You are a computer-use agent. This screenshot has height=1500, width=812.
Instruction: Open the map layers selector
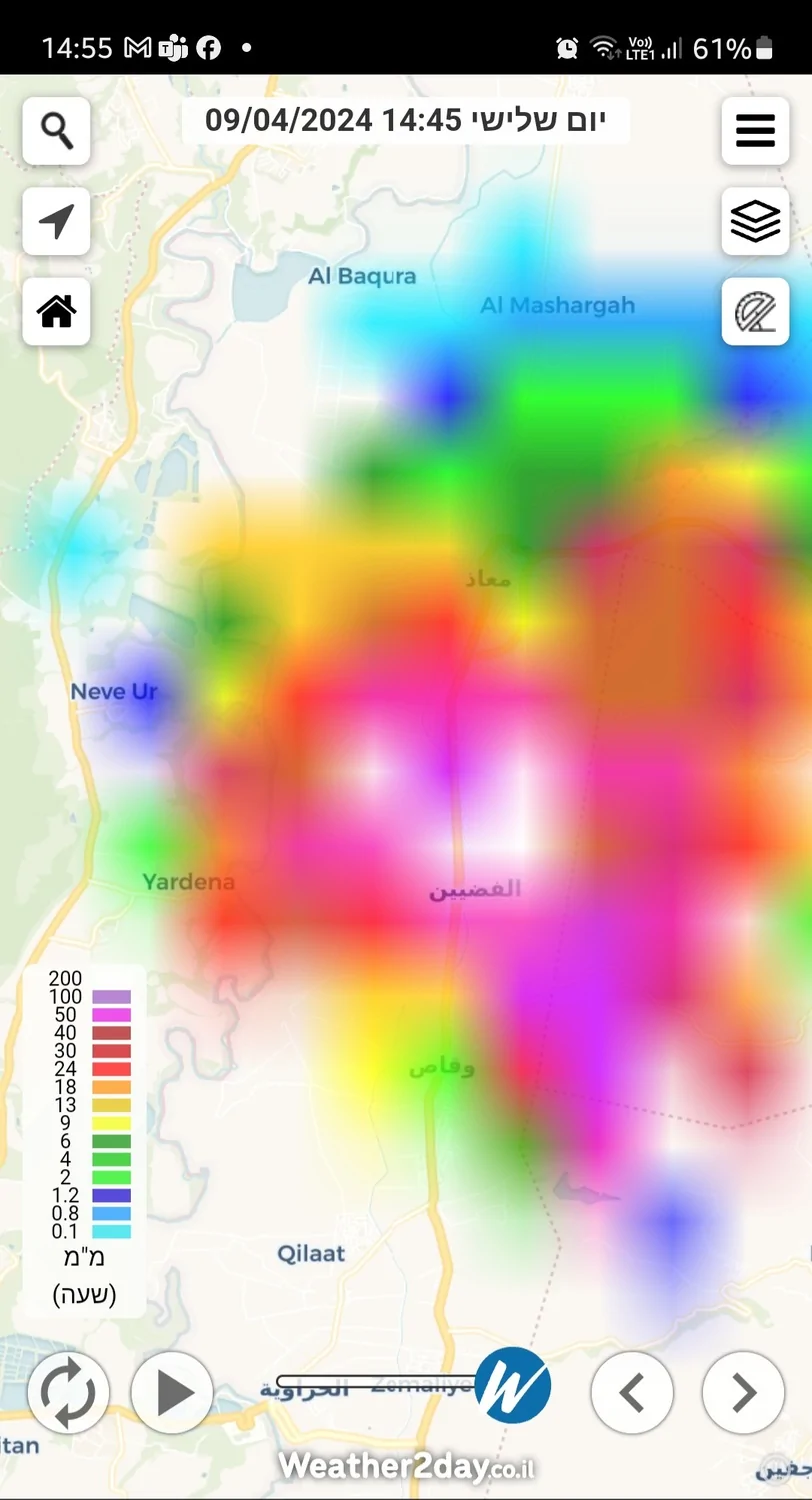pyautogui.click(x=755, y=221)
